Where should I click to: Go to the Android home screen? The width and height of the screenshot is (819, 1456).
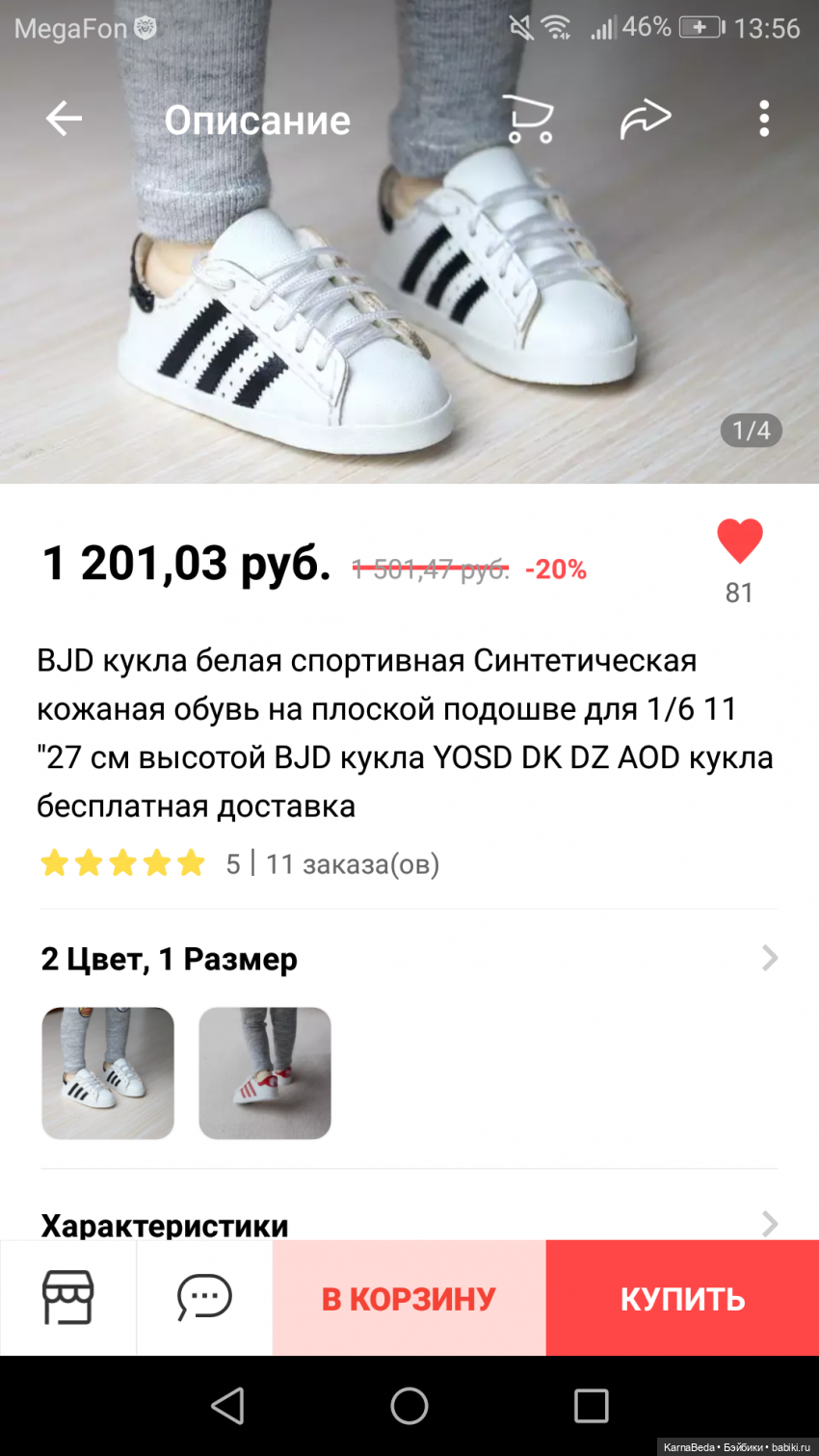click(409, 1406)
